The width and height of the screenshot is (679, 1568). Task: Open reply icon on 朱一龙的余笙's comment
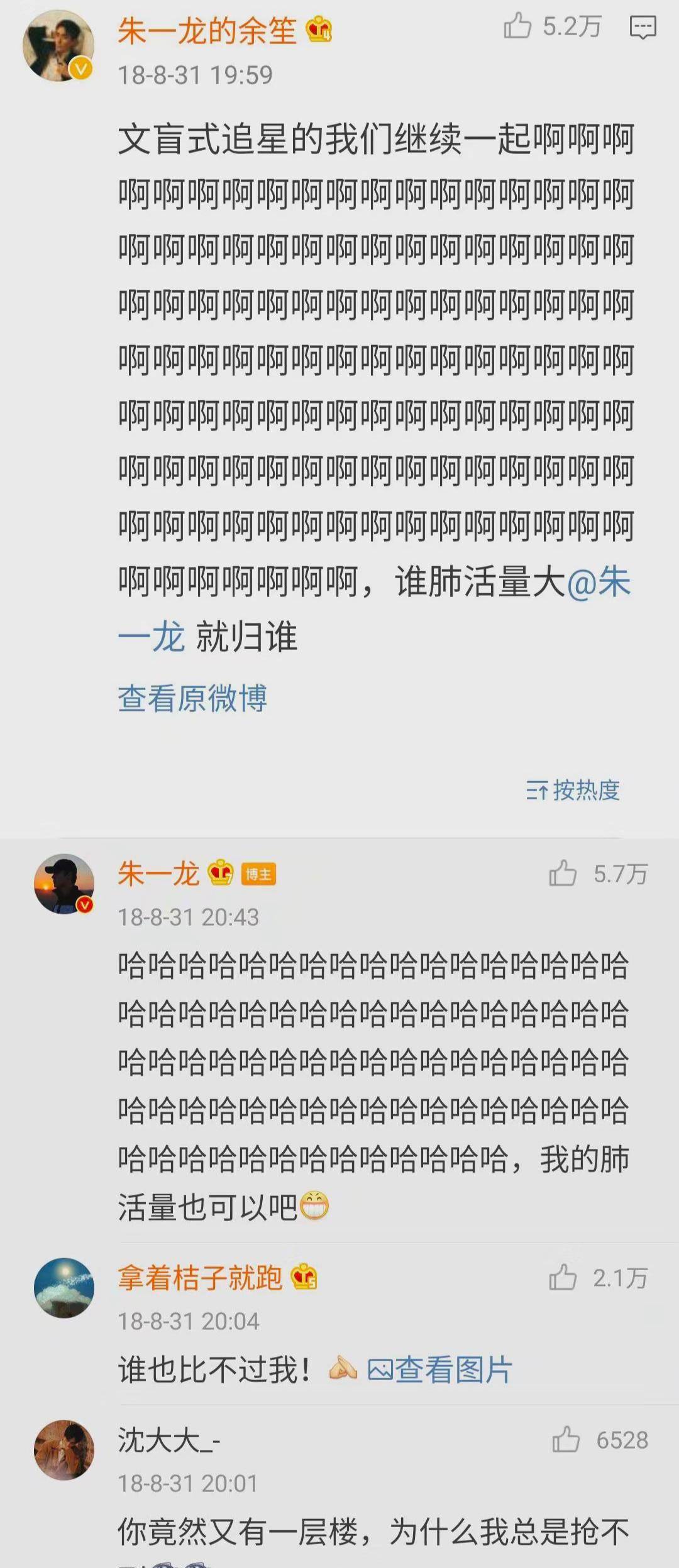tap(643, 28)
